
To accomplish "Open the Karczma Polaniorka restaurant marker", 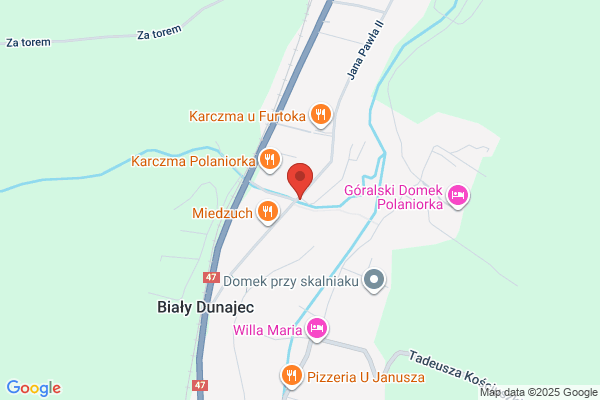I will point(270,160).
